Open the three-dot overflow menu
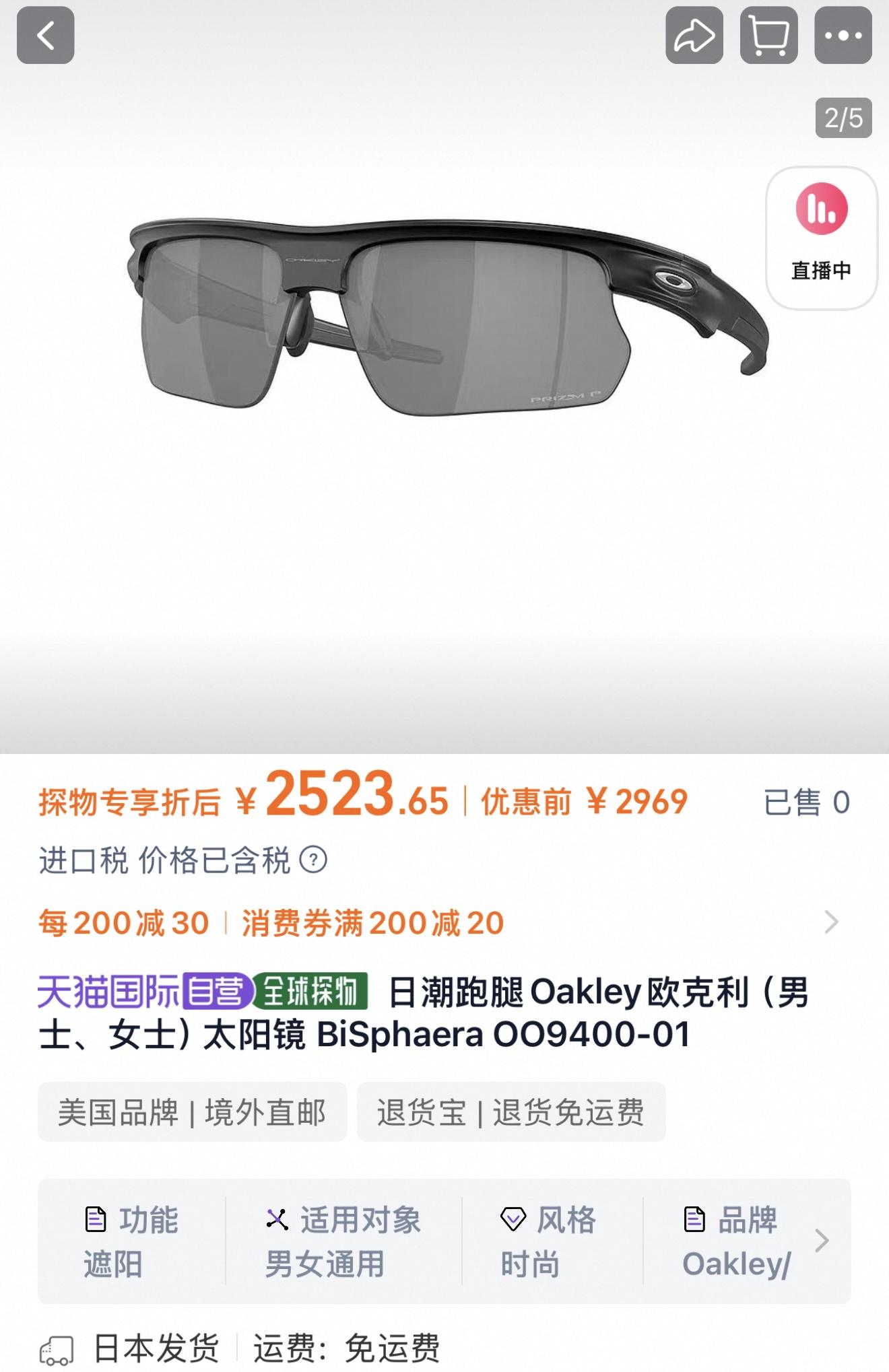The image size is (889, 1372). [x=843, y=35]
